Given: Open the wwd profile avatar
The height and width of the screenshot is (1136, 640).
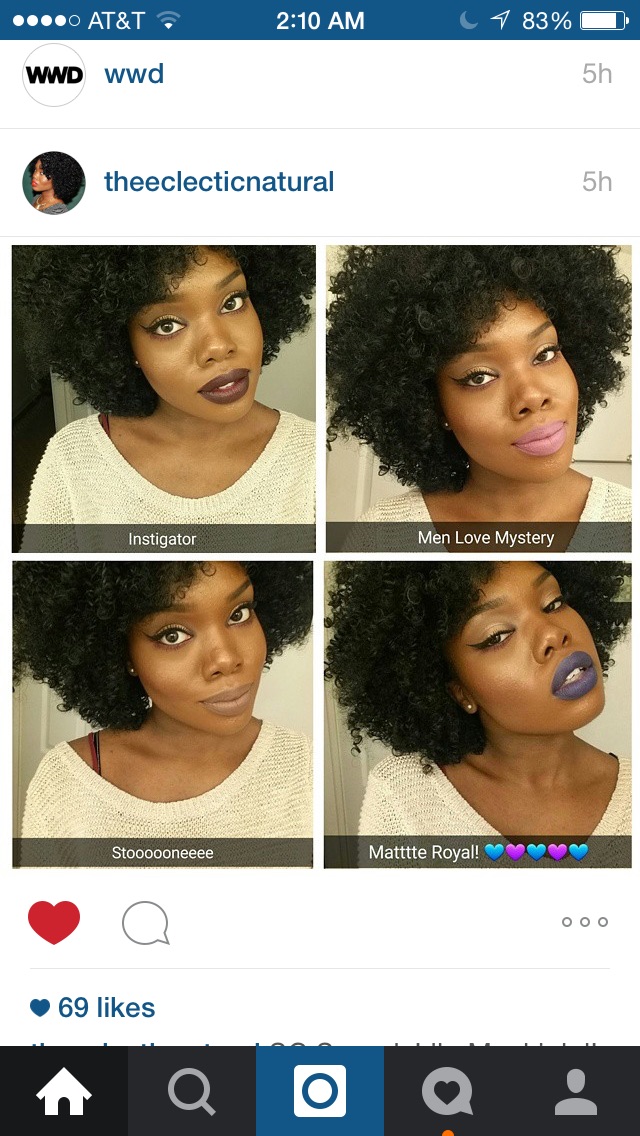Looking at the screenshot, I should [54, 75].
